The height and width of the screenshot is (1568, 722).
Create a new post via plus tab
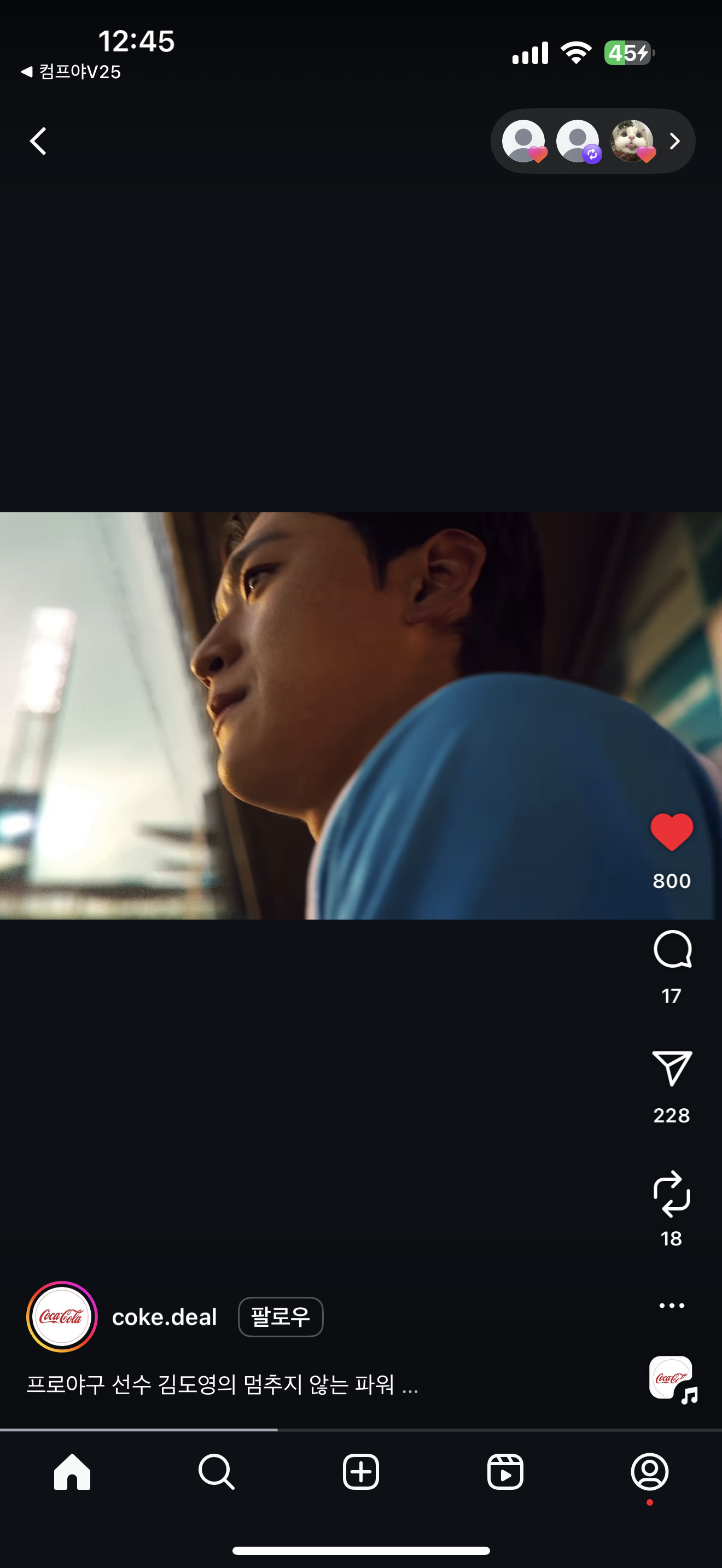click(360, 1472)
